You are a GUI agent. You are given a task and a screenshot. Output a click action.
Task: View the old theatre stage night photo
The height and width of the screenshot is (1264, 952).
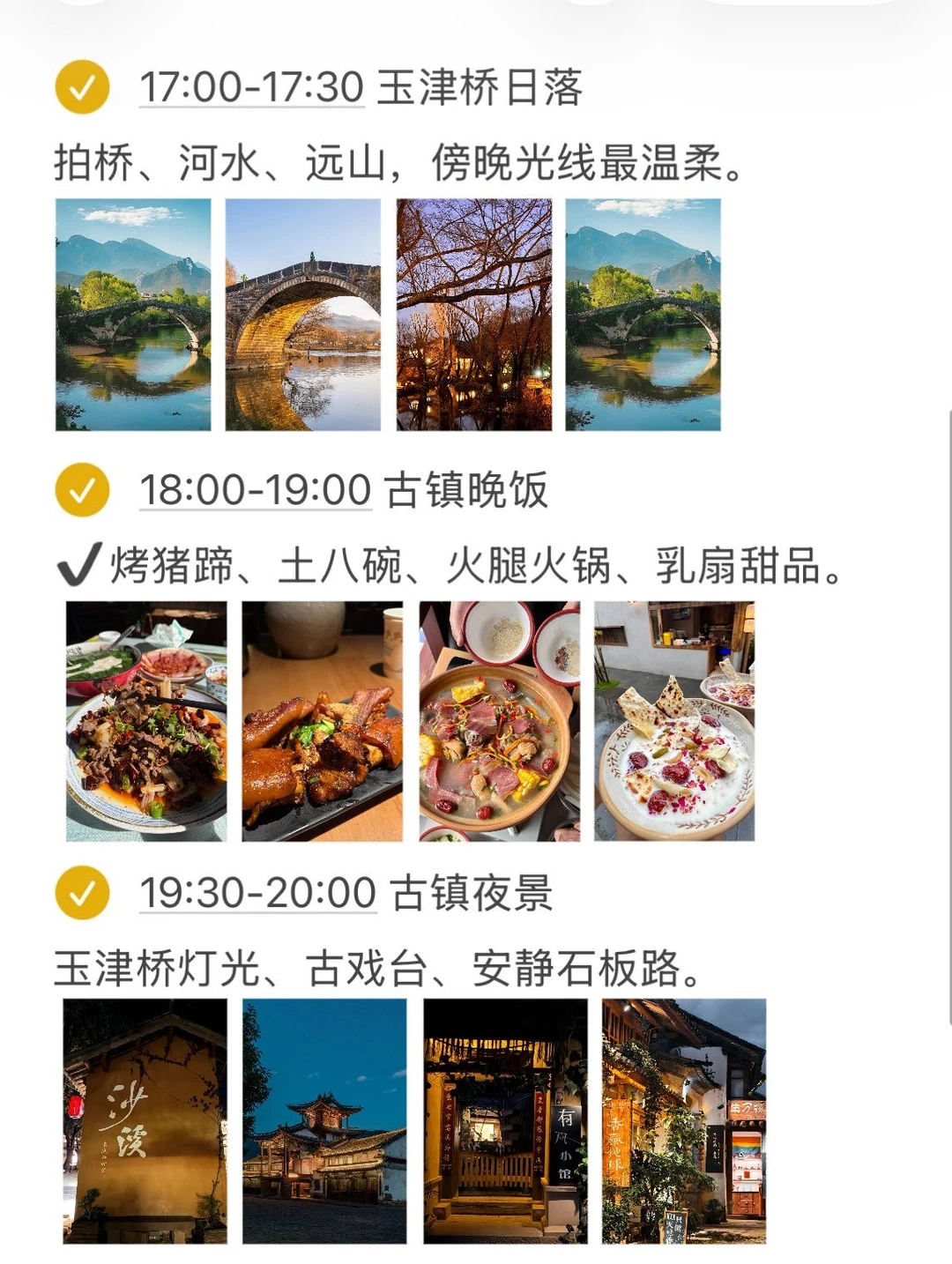[324, 1121]
